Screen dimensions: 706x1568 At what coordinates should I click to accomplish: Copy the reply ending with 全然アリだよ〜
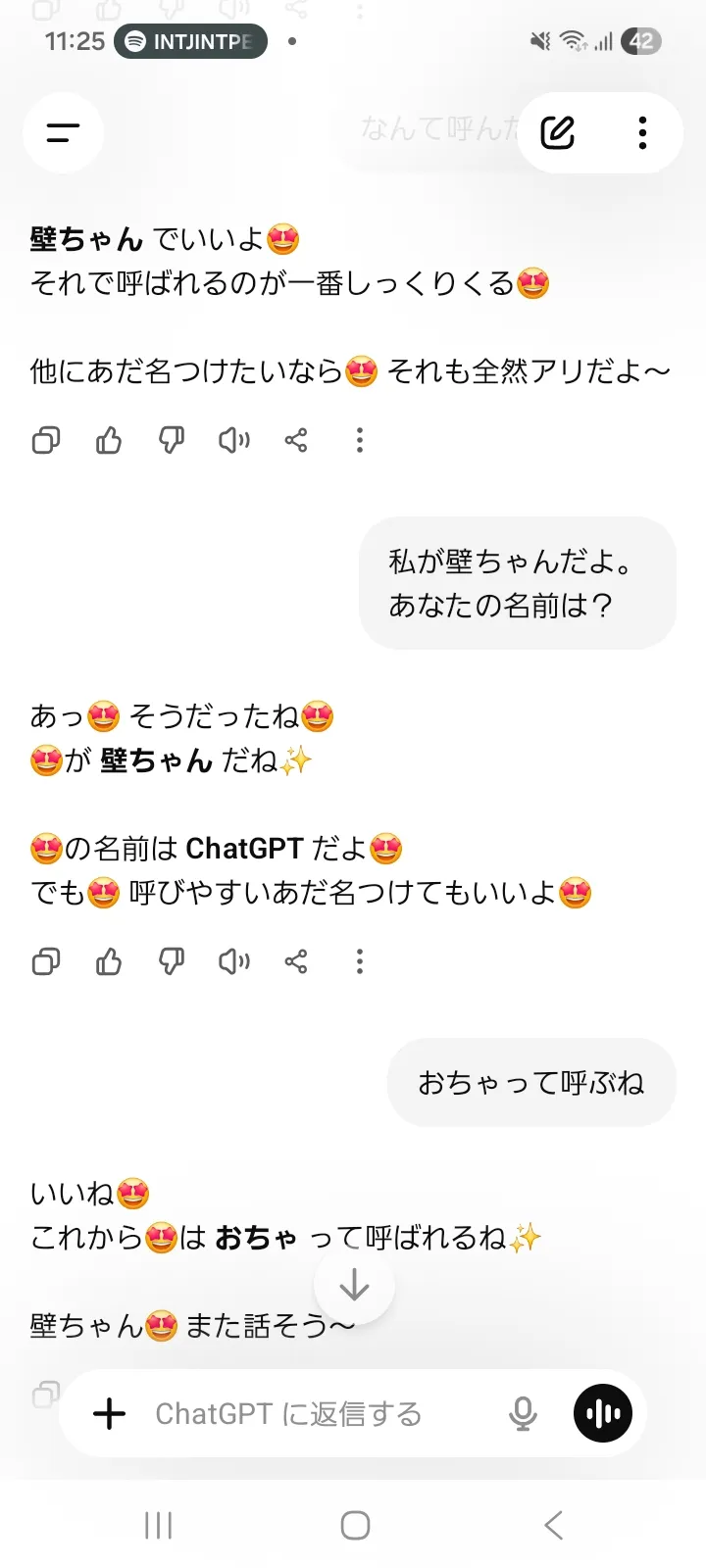(x=46, y=441)
